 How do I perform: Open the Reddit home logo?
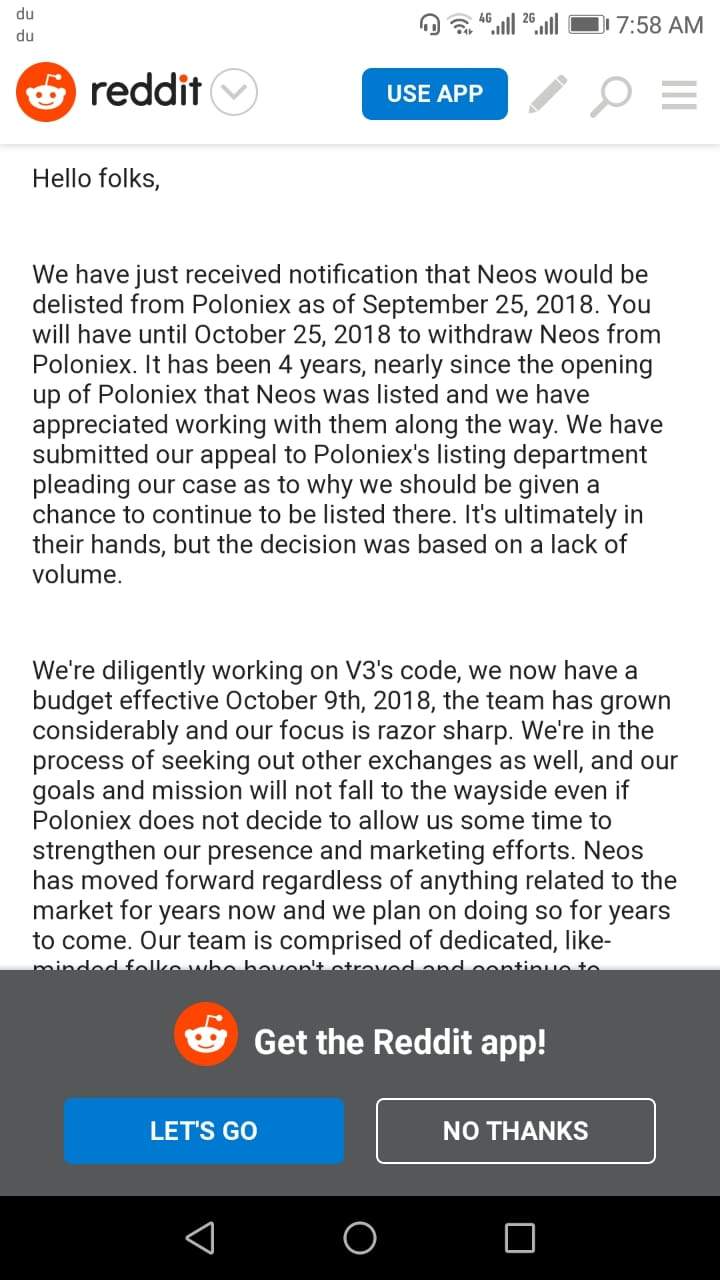click(108, 93)
